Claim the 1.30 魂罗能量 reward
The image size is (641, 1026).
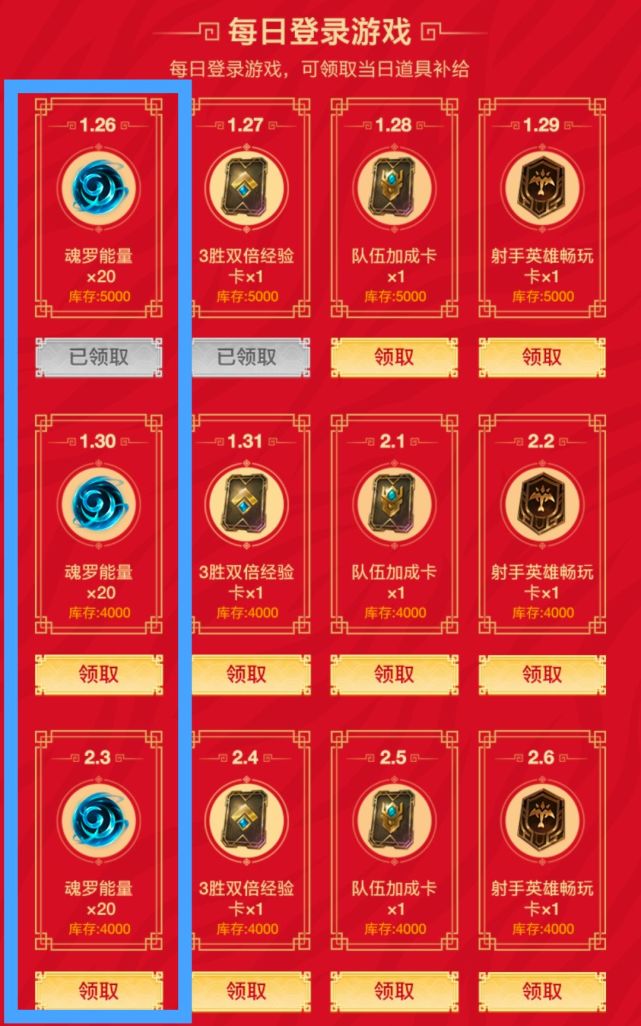98,674
